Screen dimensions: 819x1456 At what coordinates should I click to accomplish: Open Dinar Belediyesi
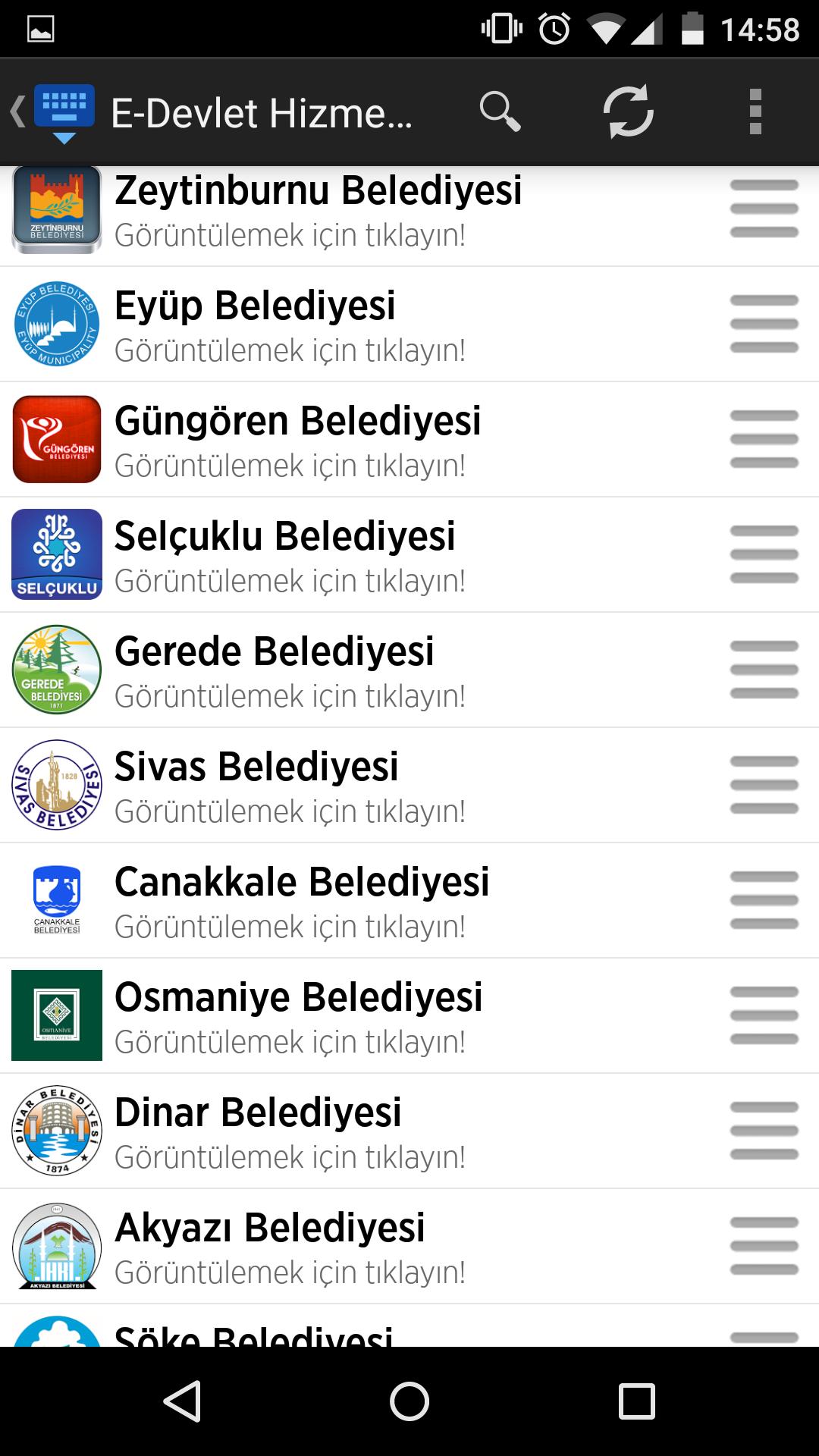point(318,1132)
